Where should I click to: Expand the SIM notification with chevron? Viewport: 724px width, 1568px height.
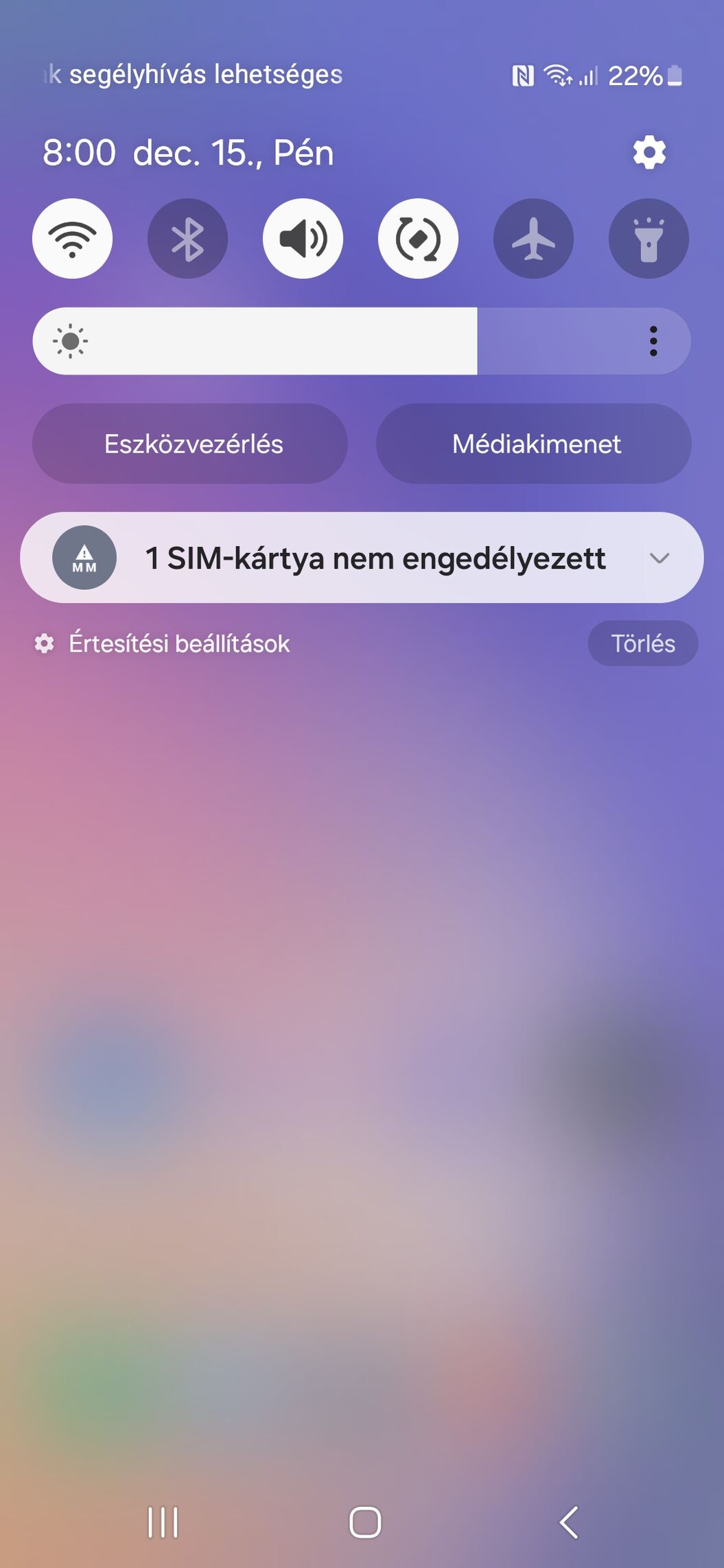tap(659, 558)
